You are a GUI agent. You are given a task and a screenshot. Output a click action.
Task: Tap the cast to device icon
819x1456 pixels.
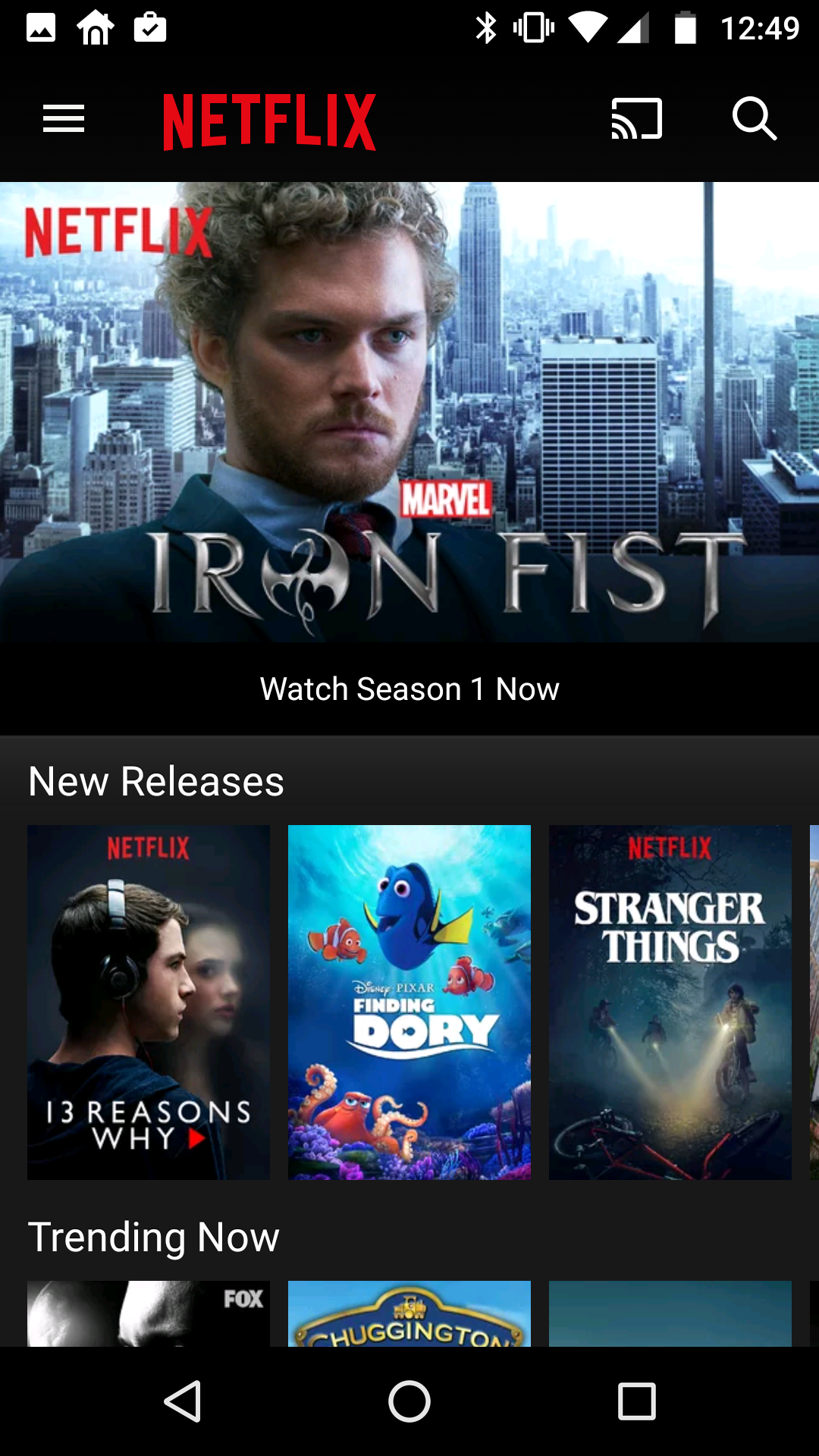[x=636, y=119]
